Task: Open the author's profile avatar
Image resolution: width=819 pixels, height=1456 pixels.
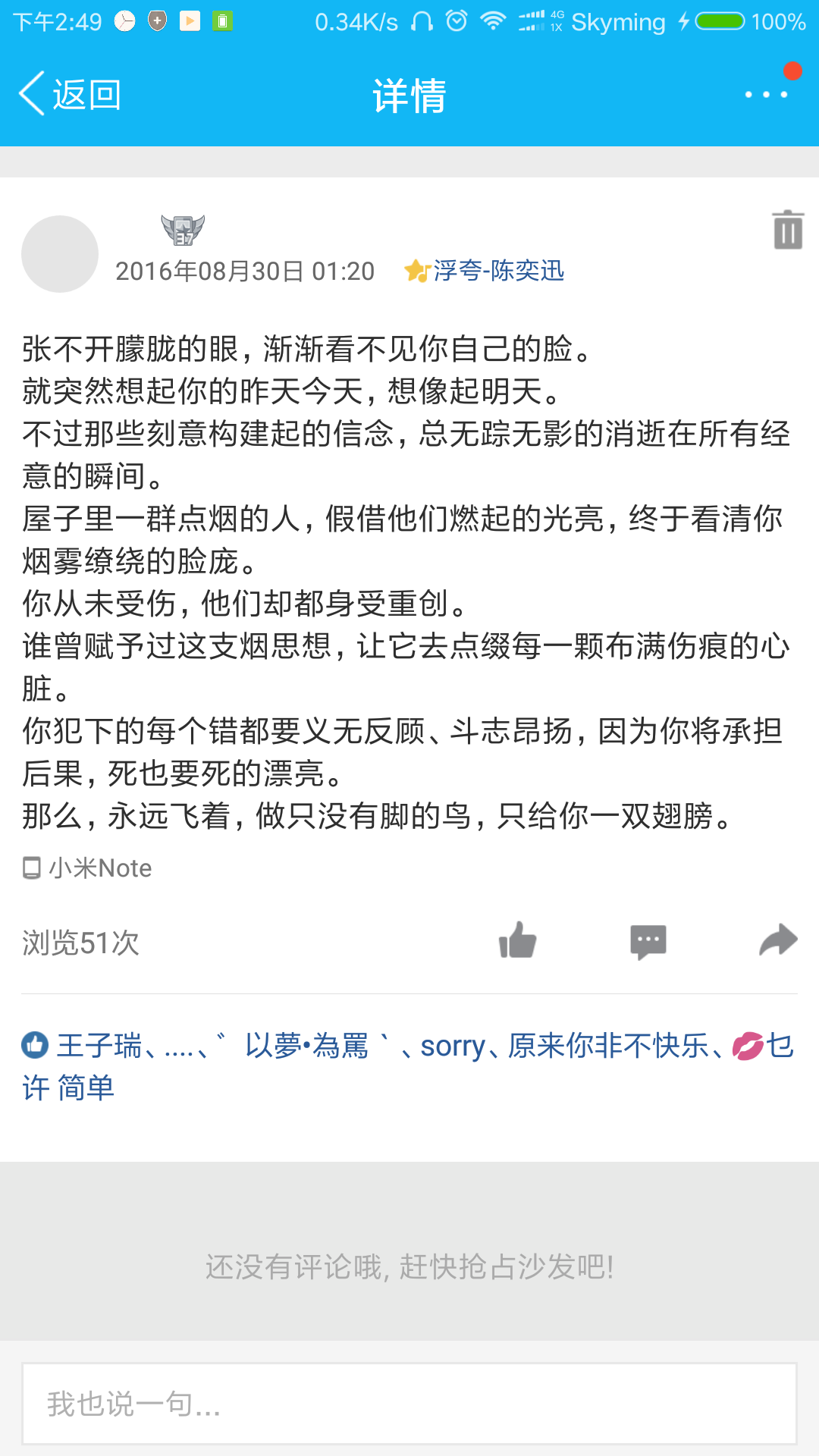Action: click(60, 254)
